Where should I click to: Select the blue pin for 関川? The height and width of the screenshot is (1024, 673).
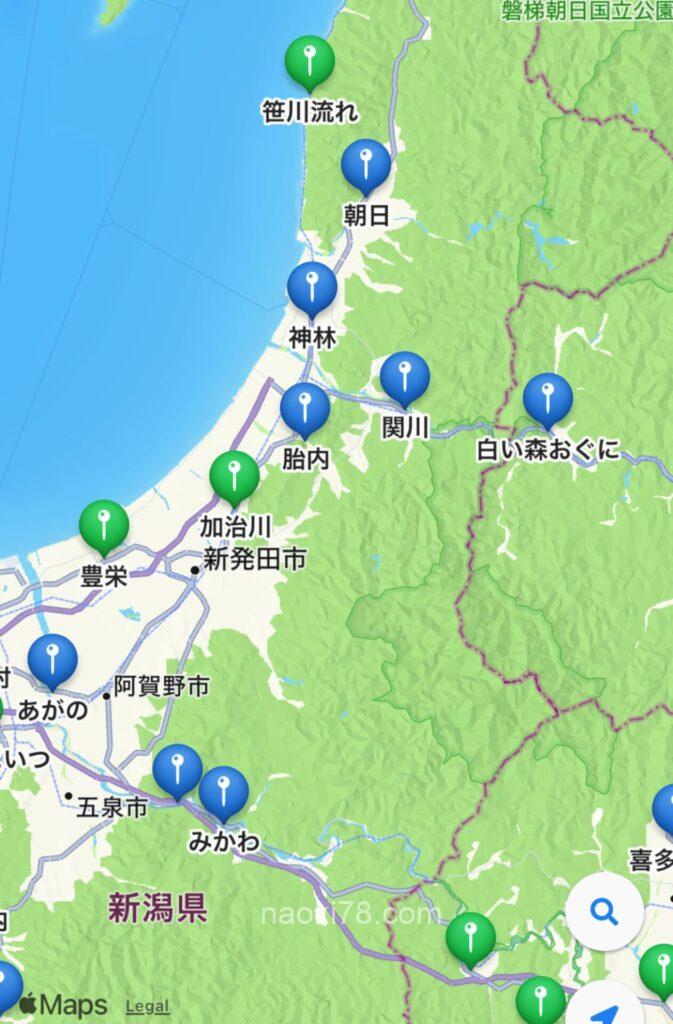[405, 377]
